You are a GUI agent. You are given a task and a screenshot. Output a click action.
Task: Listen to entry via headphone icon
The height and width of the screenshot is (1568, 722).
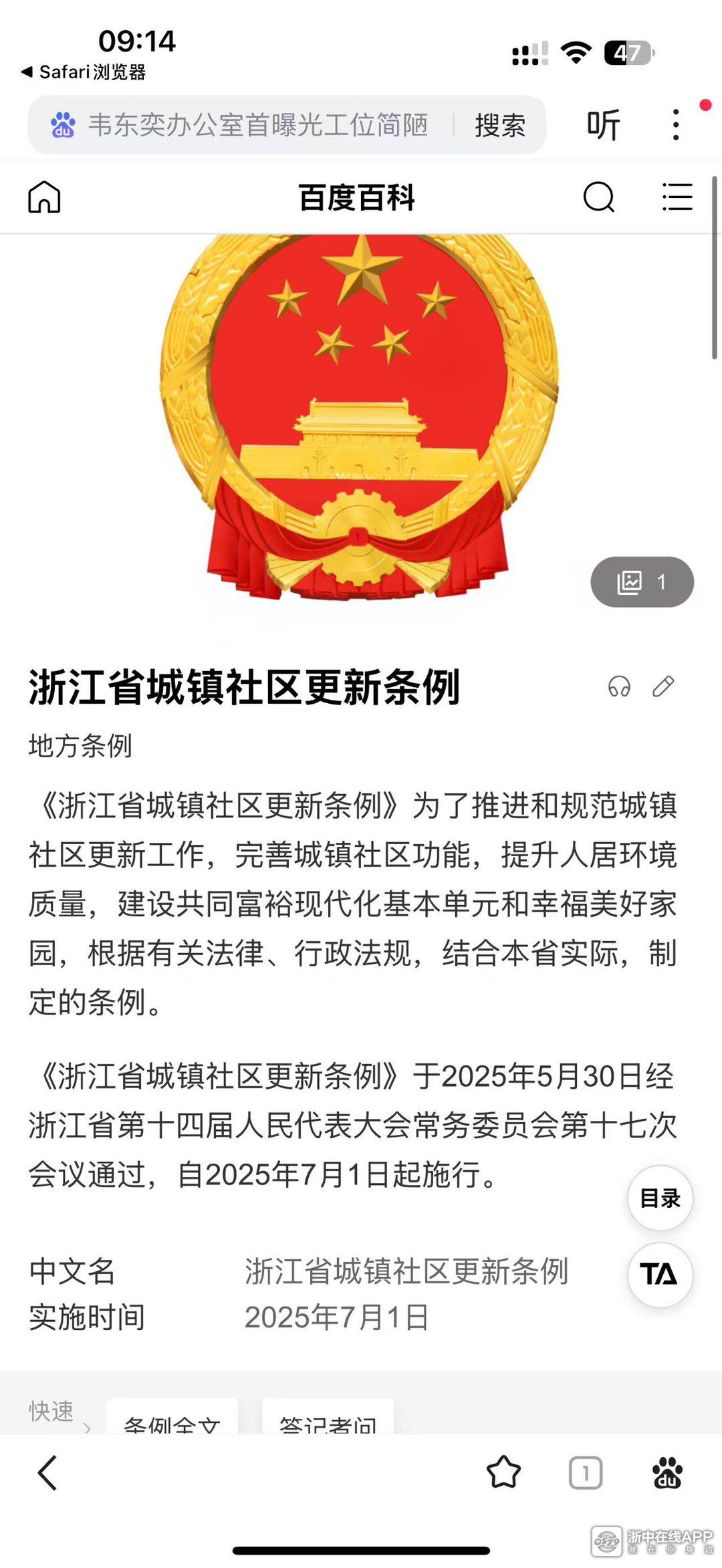(x=619, y=686)
